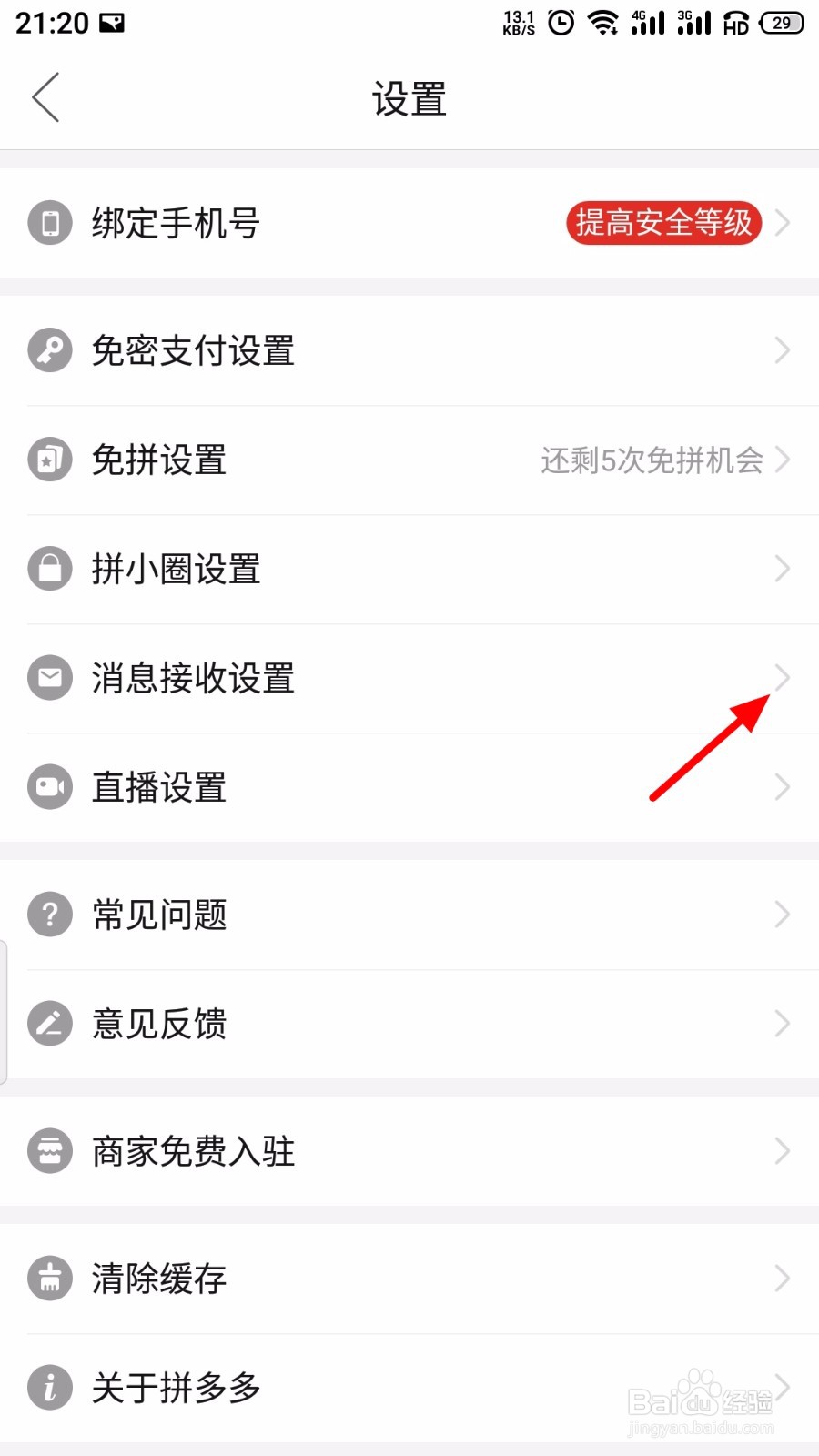Image resolution: width=819 pixels, height=1456 pixels.
Task: Click the padlock icon for 拼小圈设置
Action: (49, 569)
